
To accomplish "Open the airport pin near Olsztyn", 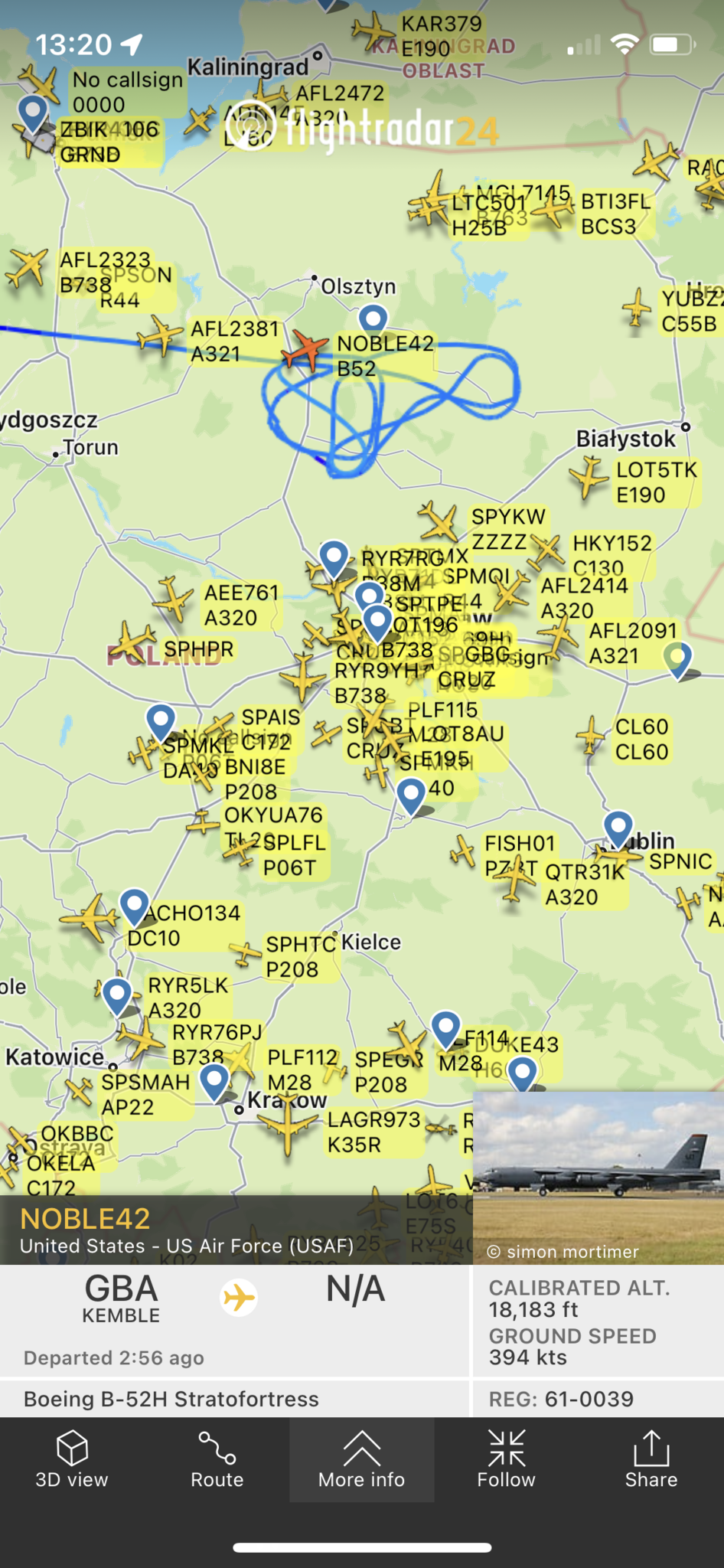I will [373, 319].
